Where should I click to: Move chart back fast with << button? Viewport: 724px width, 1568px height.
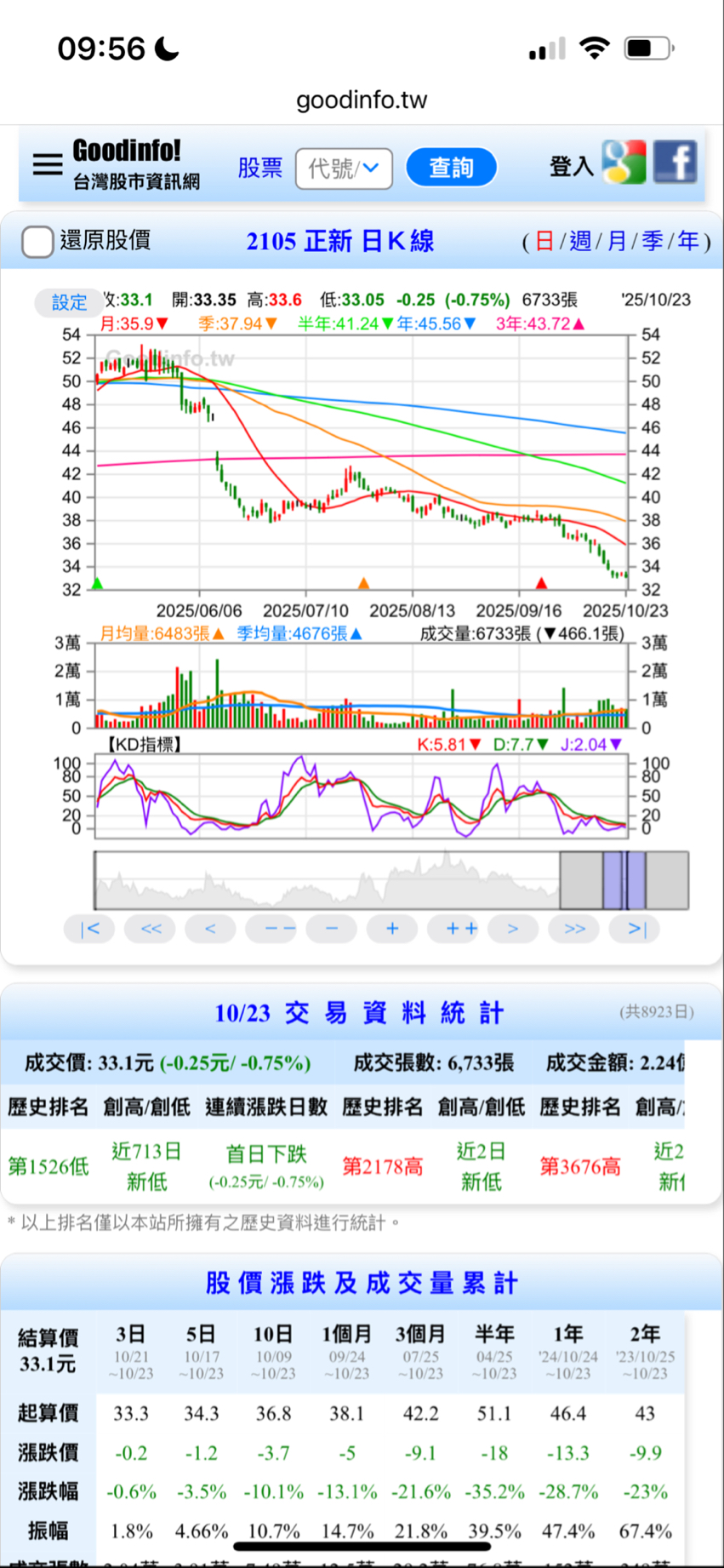coord(150,929)
